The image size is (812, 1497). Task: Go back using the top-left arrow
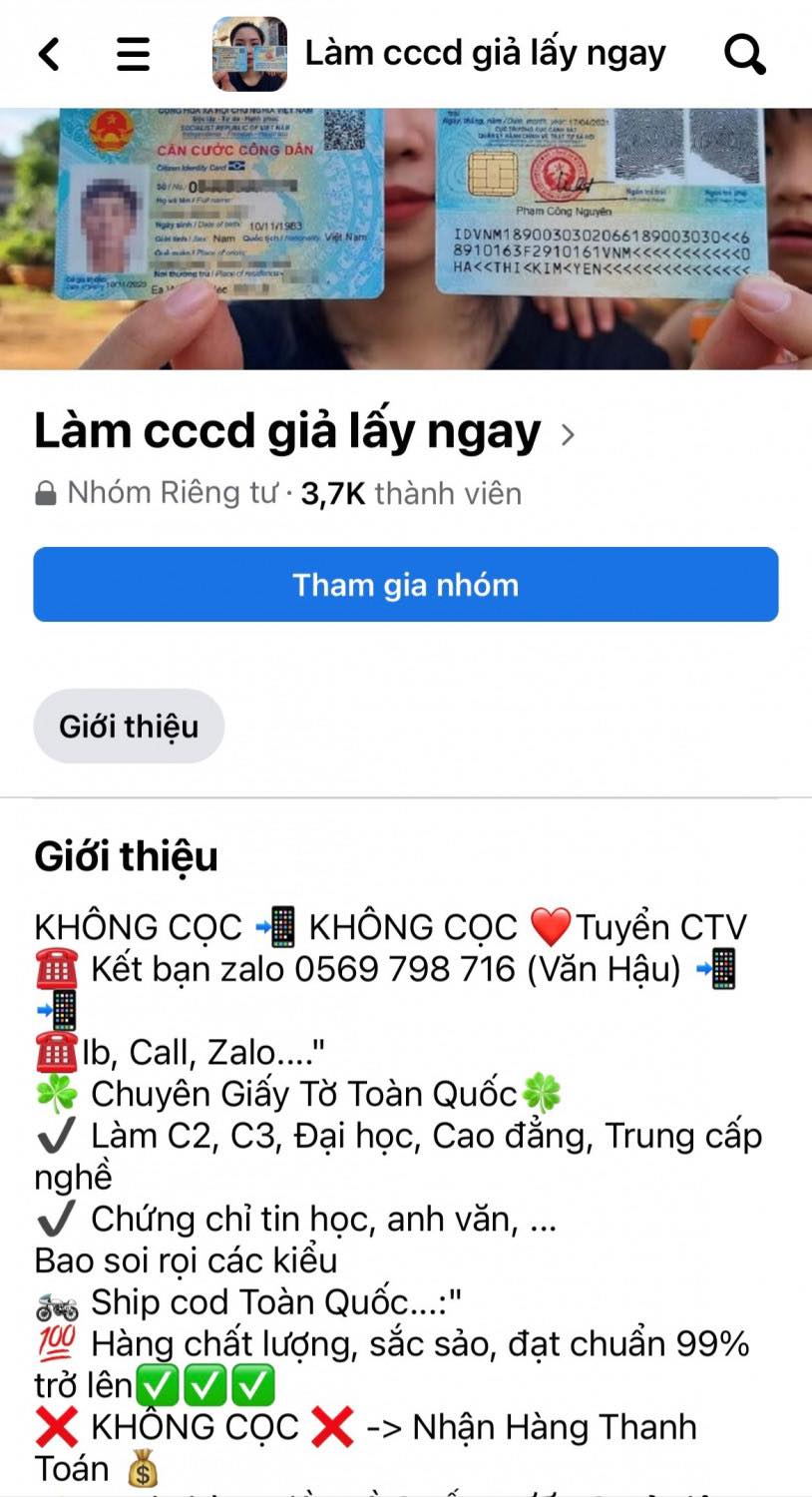pos(50,54)
